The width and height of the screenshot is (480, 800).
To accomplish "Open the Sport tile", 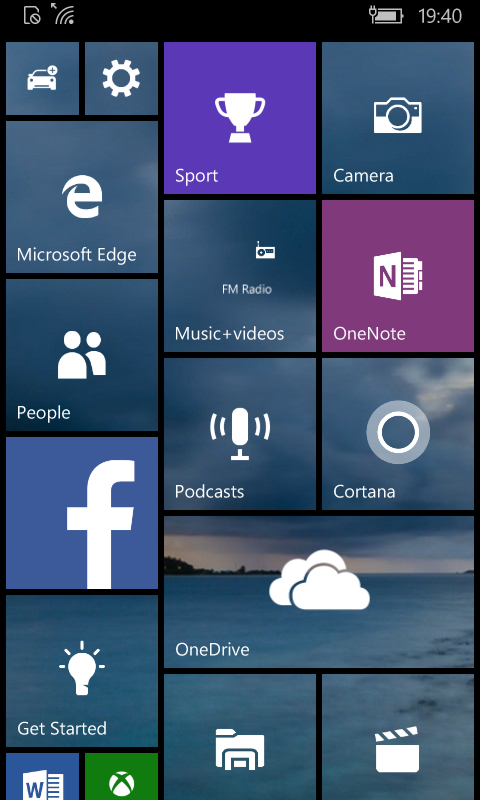I will (240, 118).
